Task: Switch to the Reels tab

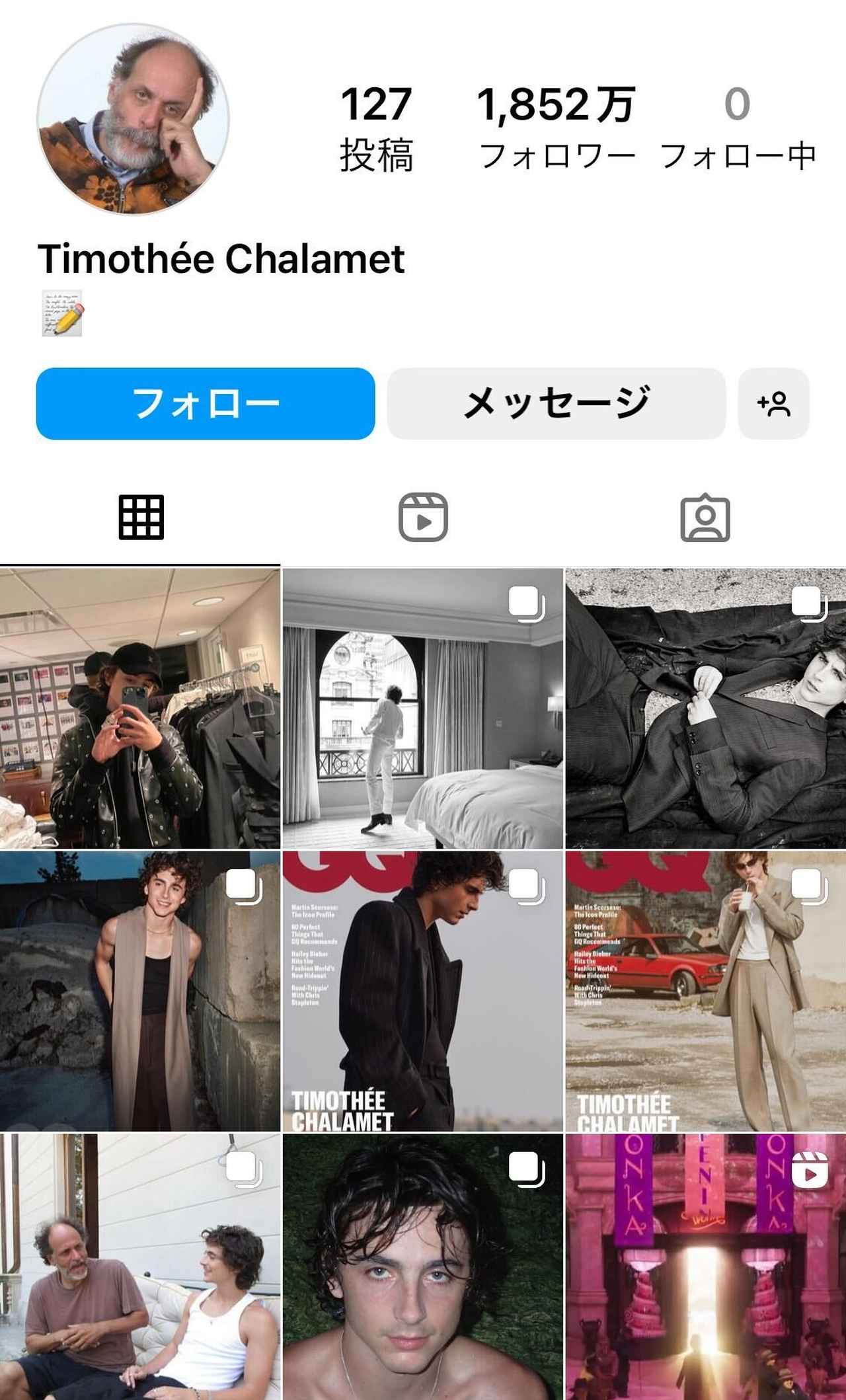Action: [423, 518]
